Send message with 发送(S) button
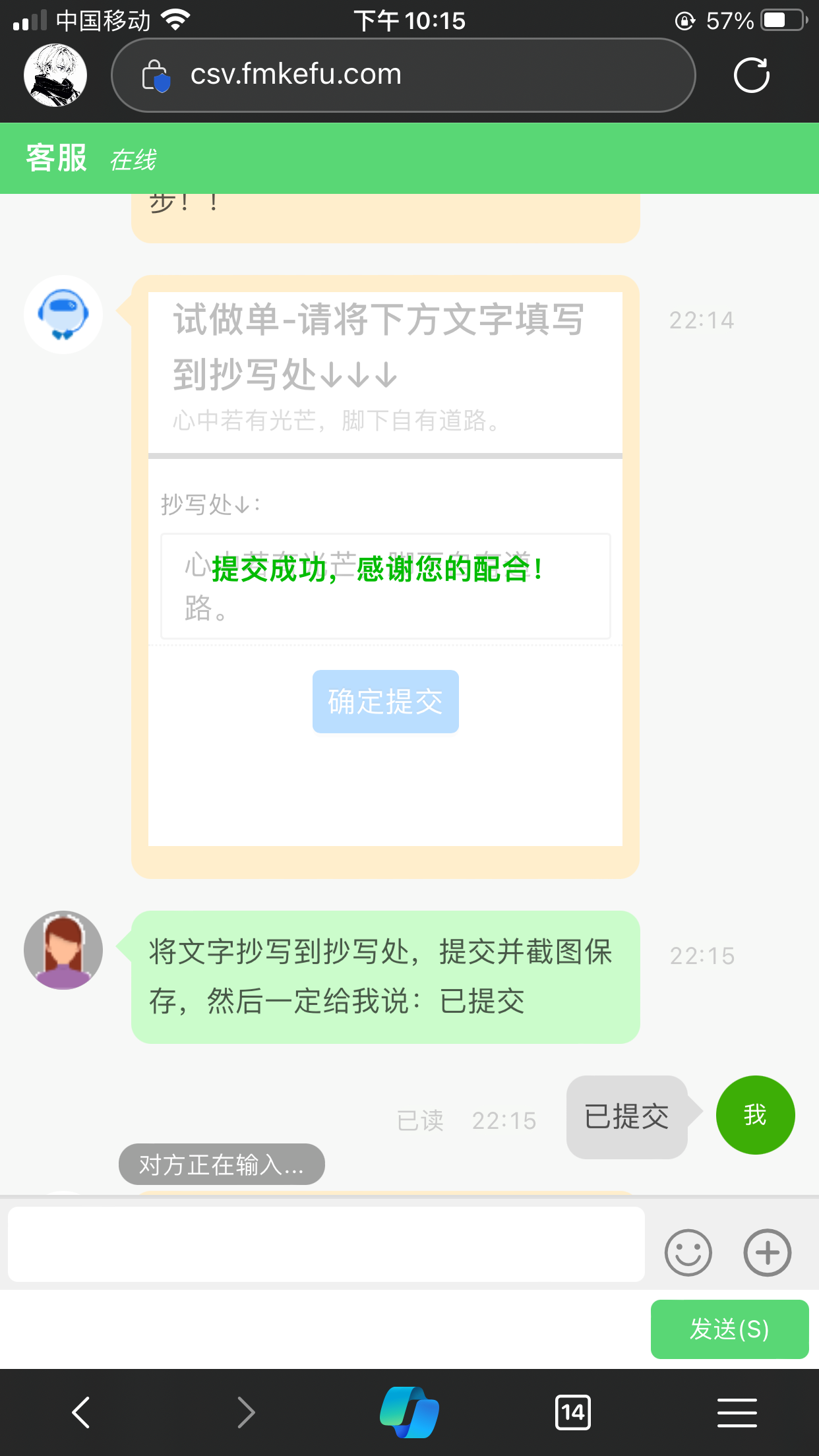Viewport: 819px width, 1456px height. (729, 1329)
